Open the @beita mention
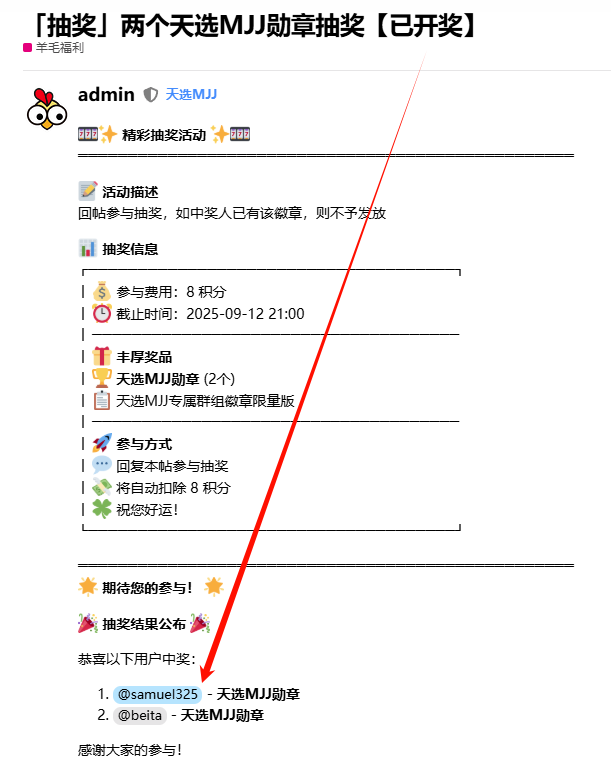 140,715
